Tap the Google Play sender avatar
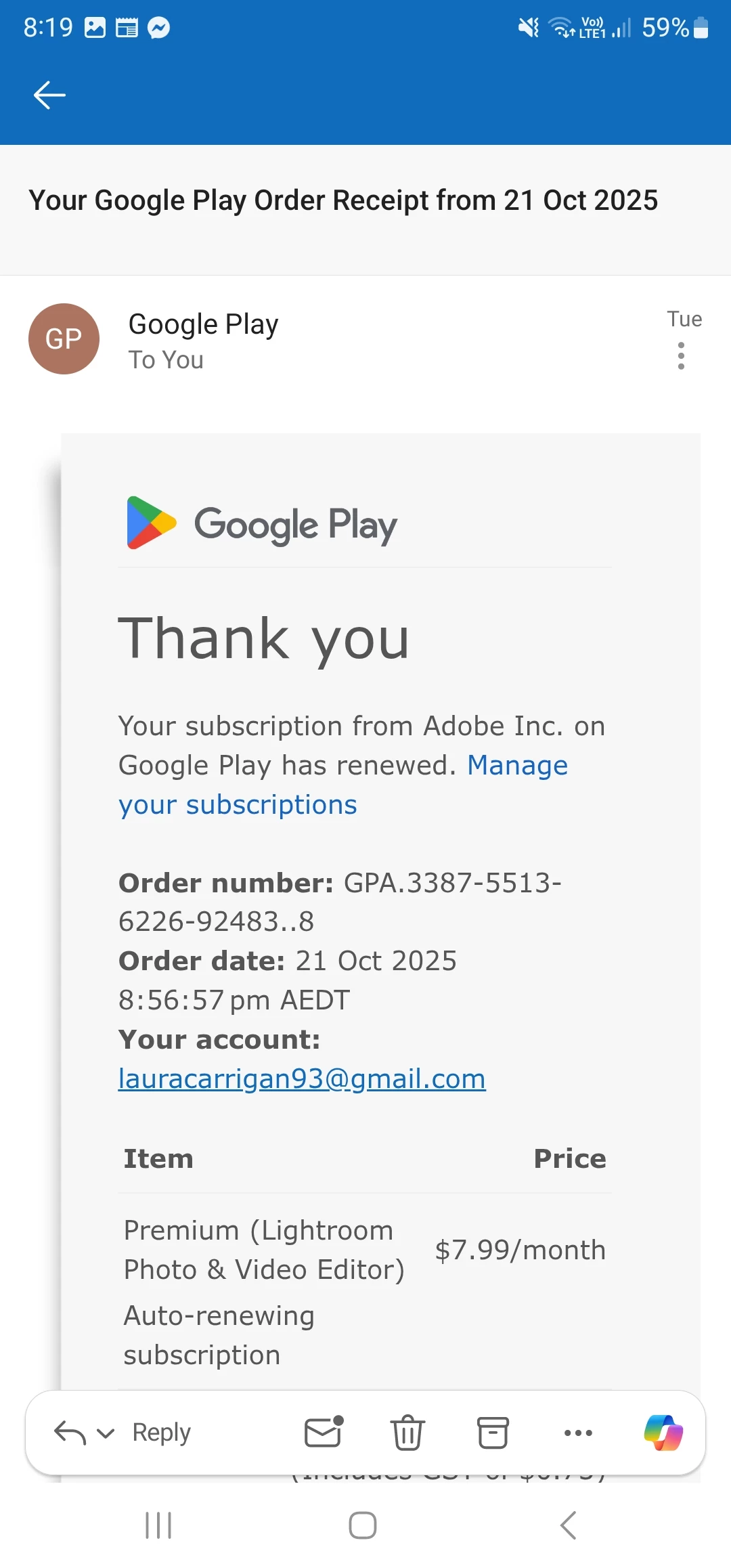 point(64,339)
